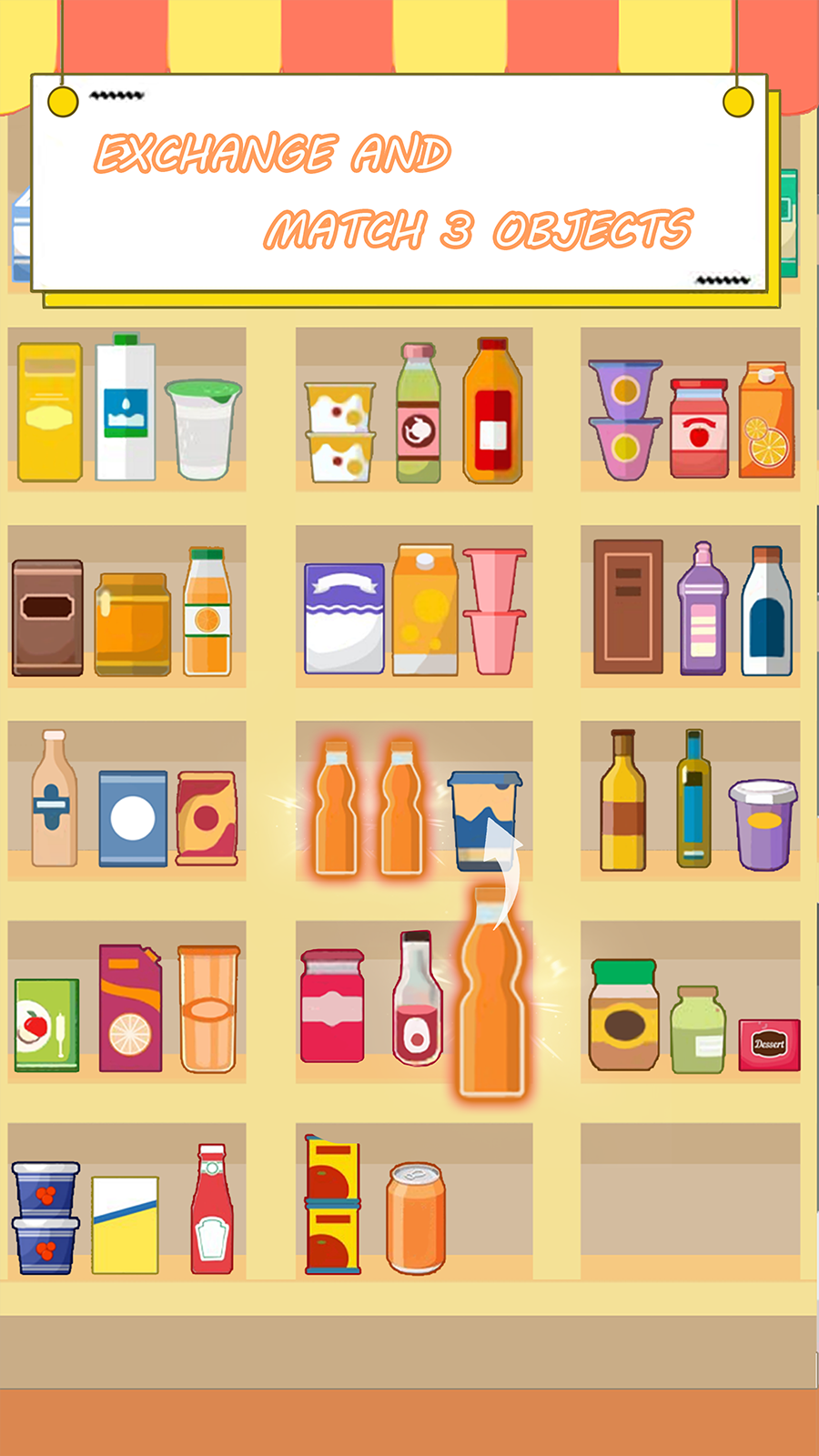Select the striped orange juice bottle second shelf

pos(207,610)
